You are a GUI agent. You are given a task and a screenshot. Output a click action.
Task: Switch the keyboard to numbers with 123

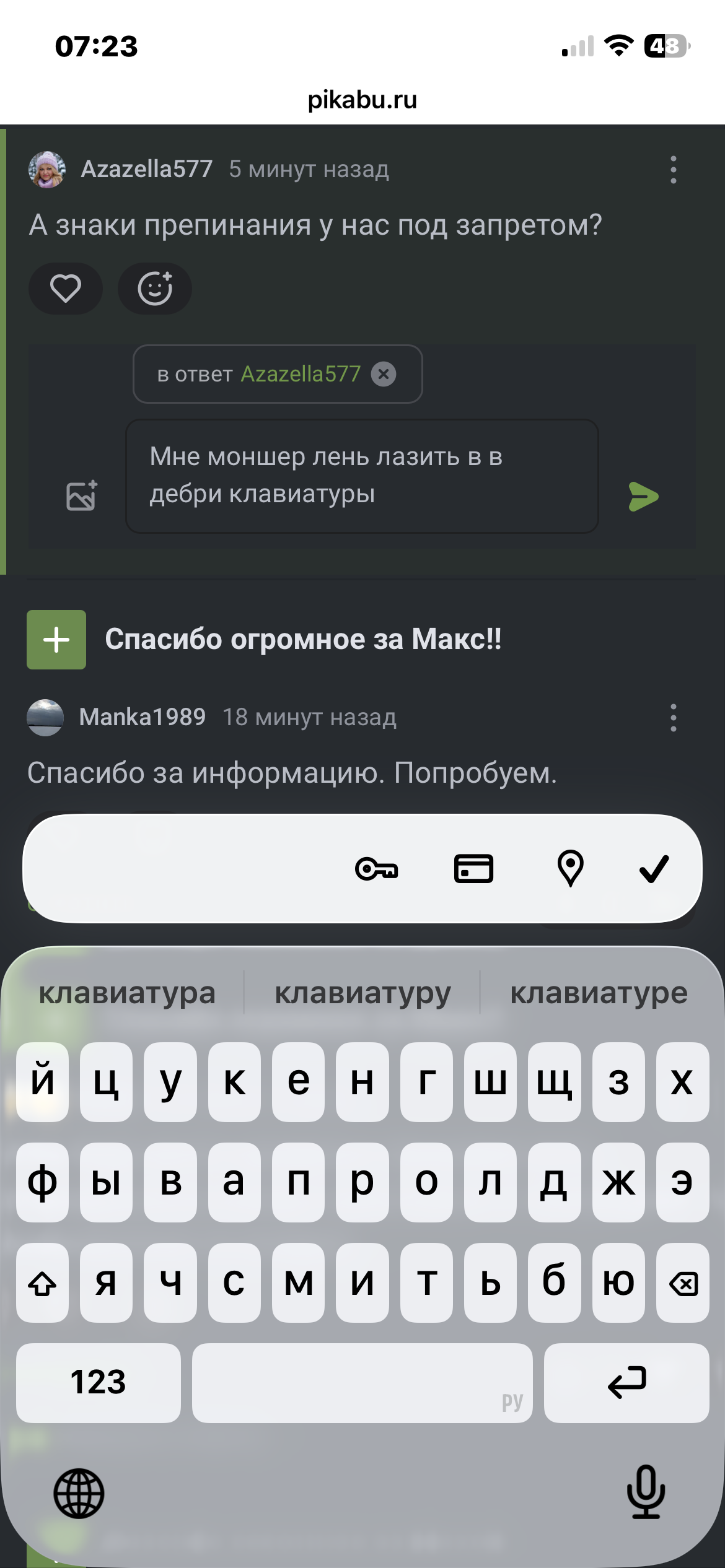click(x=99, y=1382)
